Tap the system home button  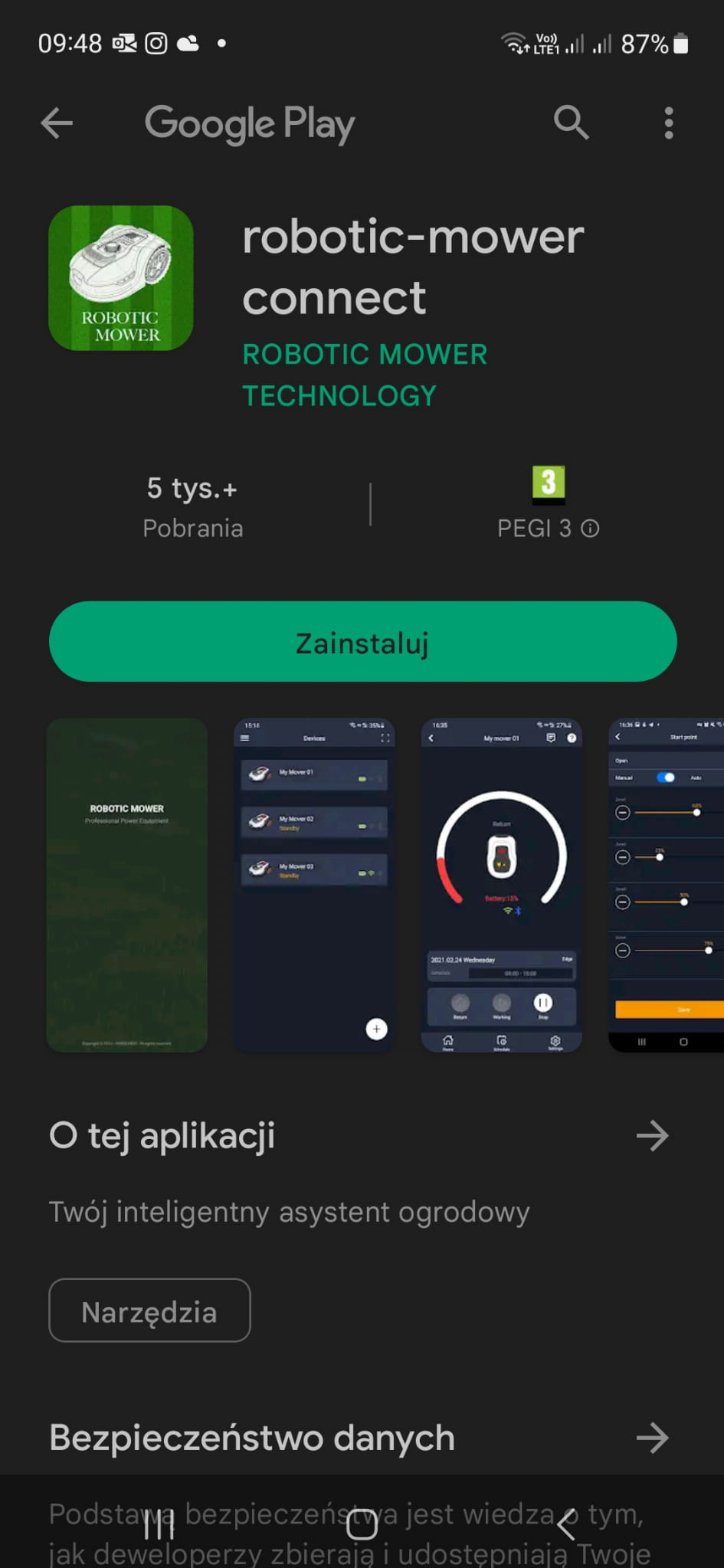(x=362, y=1525)
